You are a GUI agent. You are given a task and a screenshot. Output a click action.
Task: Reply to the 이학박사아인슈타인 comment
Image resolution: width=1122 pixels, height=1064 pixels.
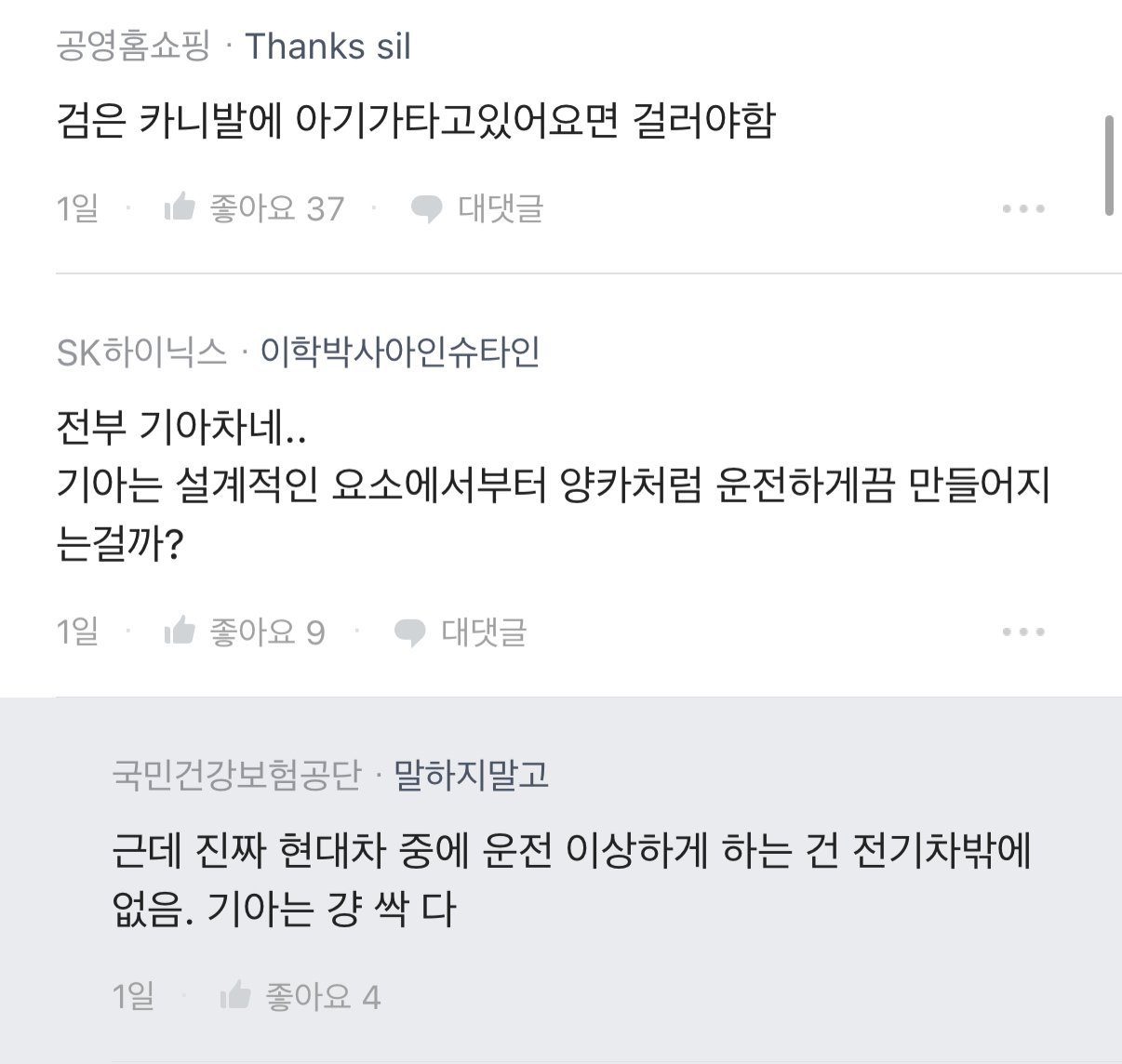pos(461,632)
